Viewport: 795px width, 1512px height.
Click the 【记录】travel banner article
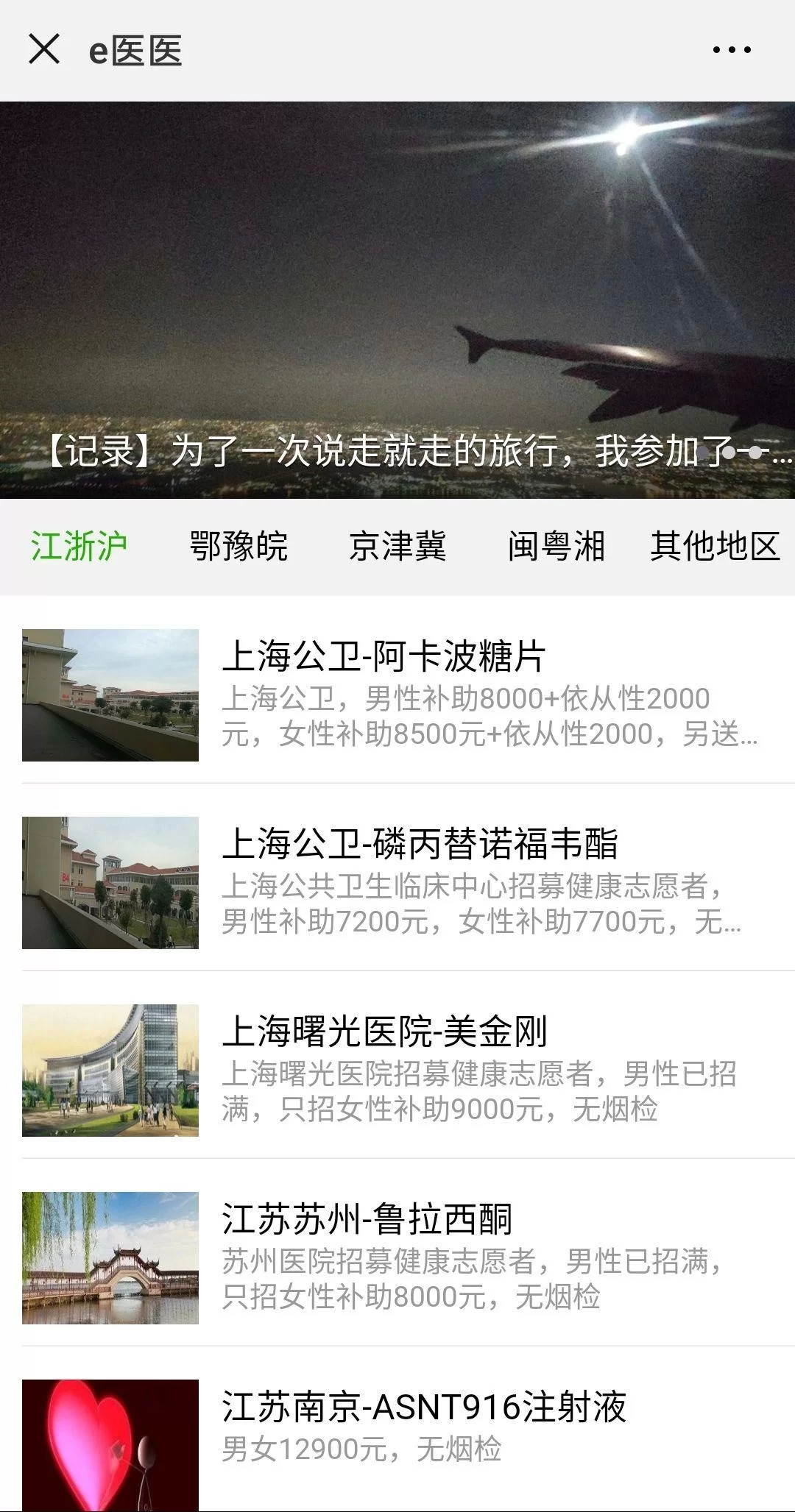(x=397, y=294)
